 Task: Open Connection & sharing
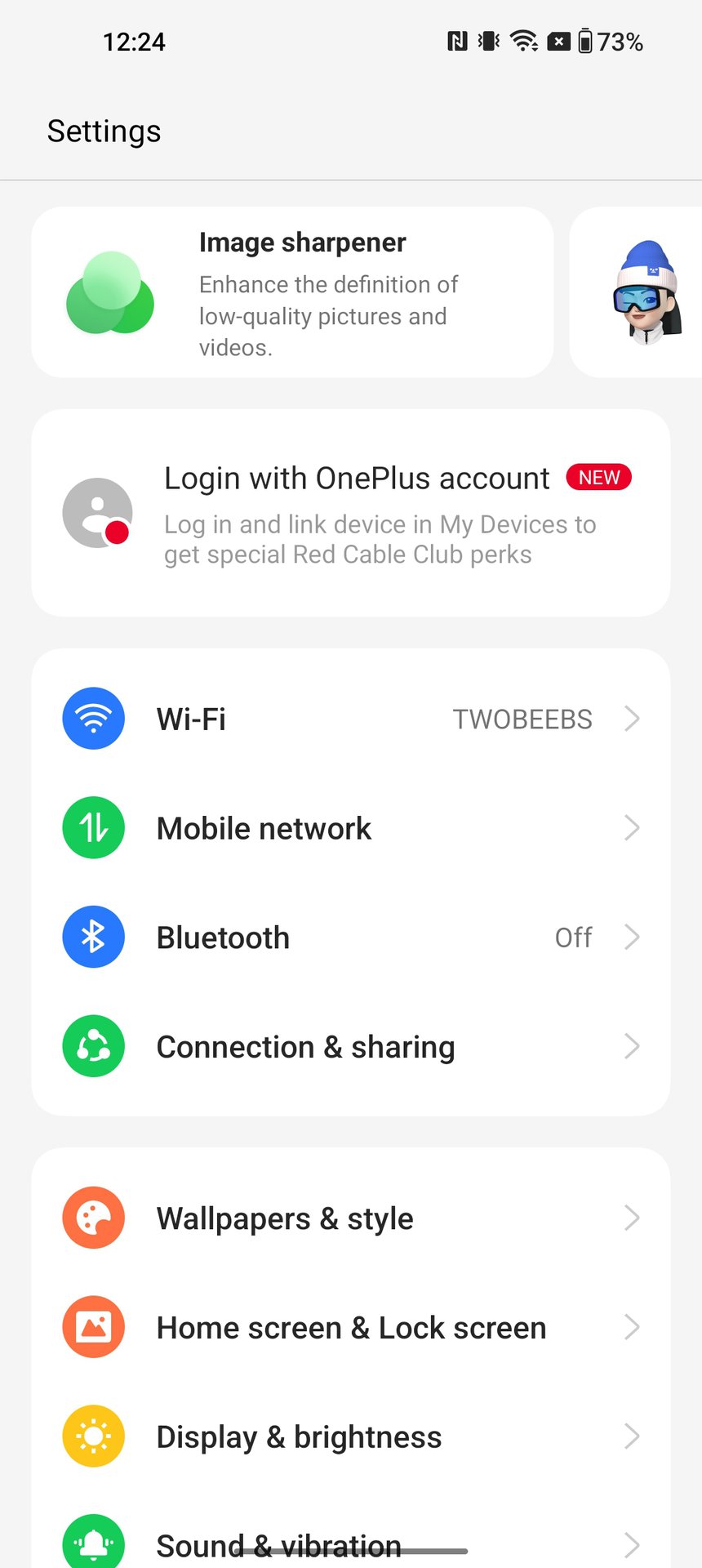[x=351, y=1047]
